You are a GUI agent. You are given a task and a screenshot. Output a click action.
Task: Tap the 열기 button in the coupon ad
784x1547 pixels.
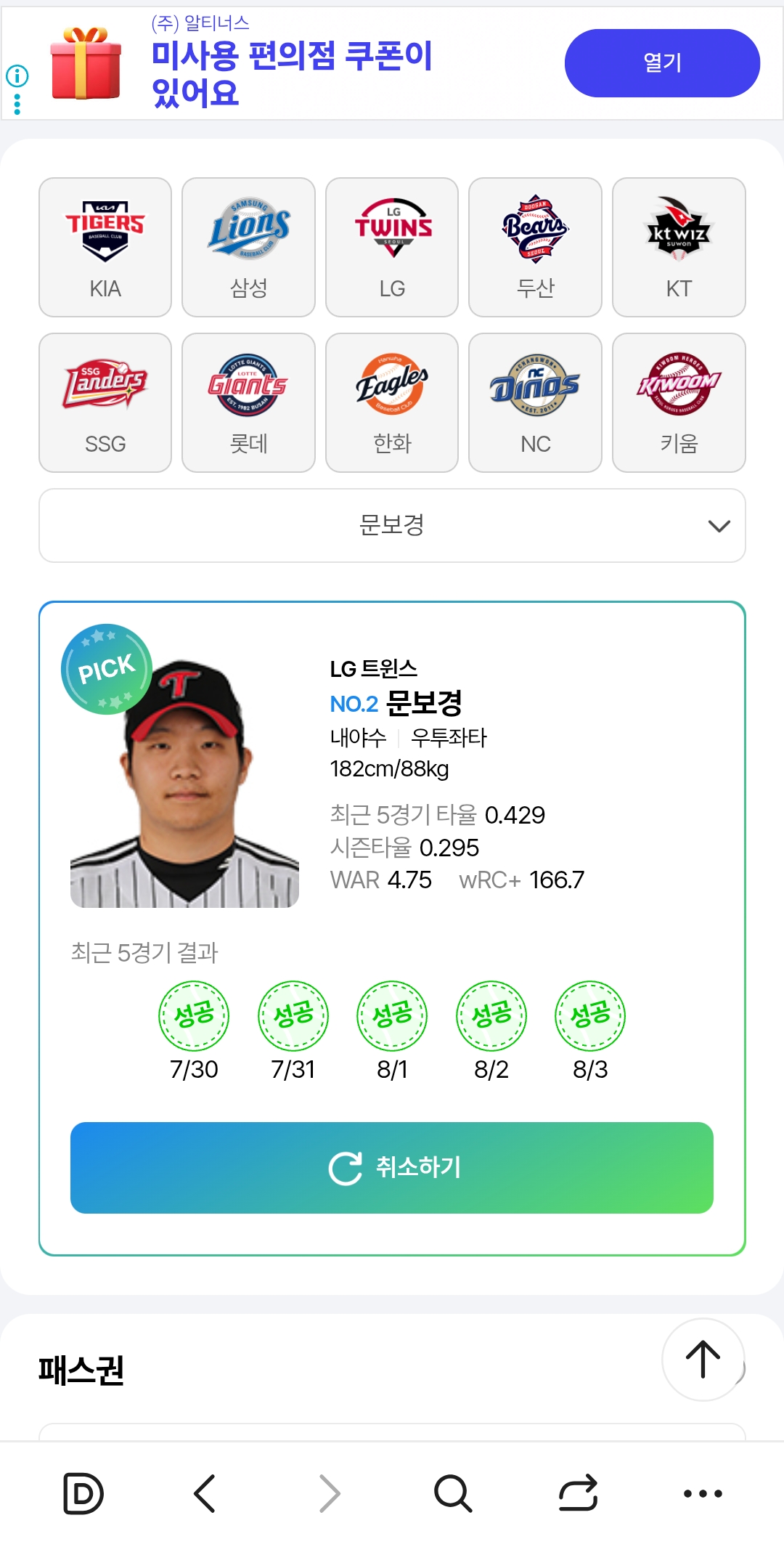[x=662, y=63]
